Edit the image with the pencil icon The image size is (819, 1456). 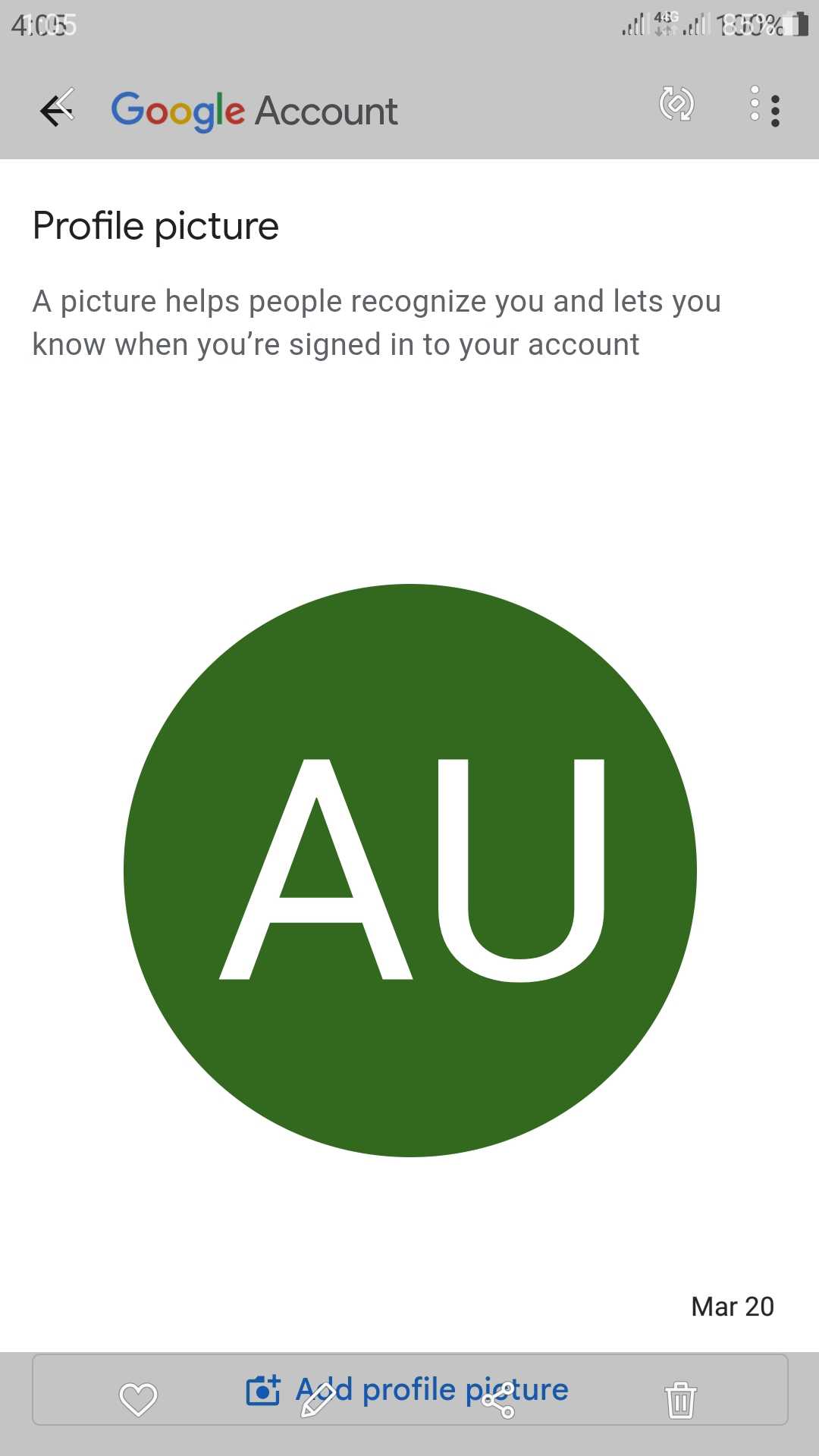click(x=318, y=1399)
